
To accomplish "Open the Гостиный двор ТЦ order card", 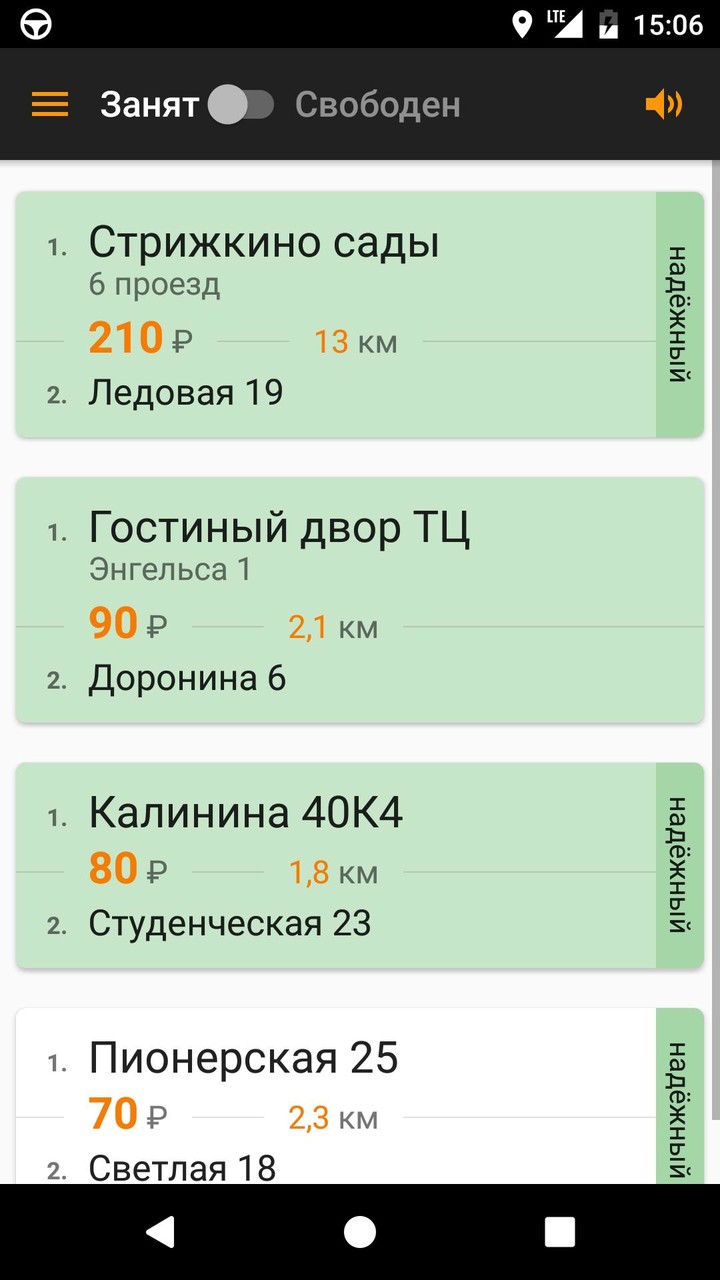I will coord(355,598).
